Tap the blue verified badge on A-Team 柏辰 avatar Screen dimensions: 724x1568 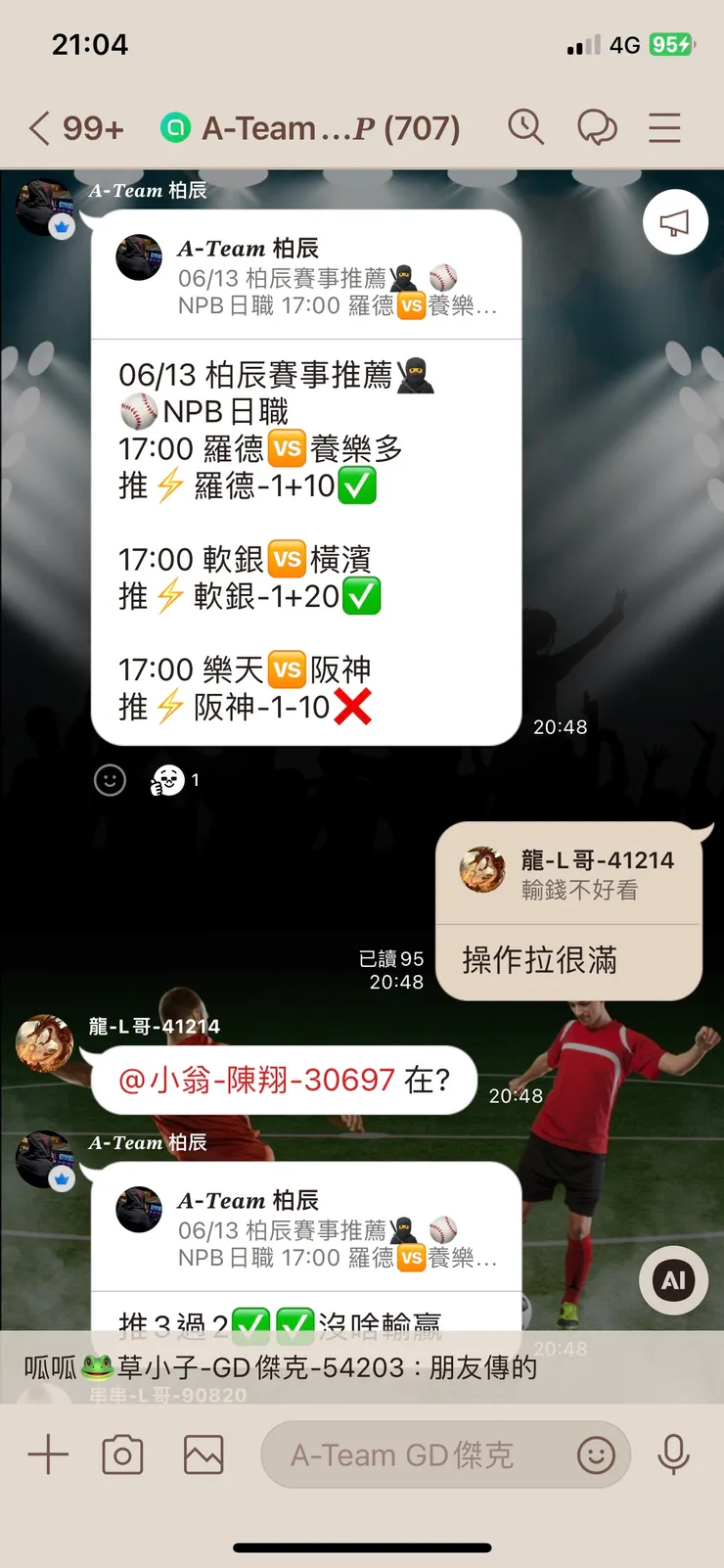pyautogui.click(x=61, y=226)
